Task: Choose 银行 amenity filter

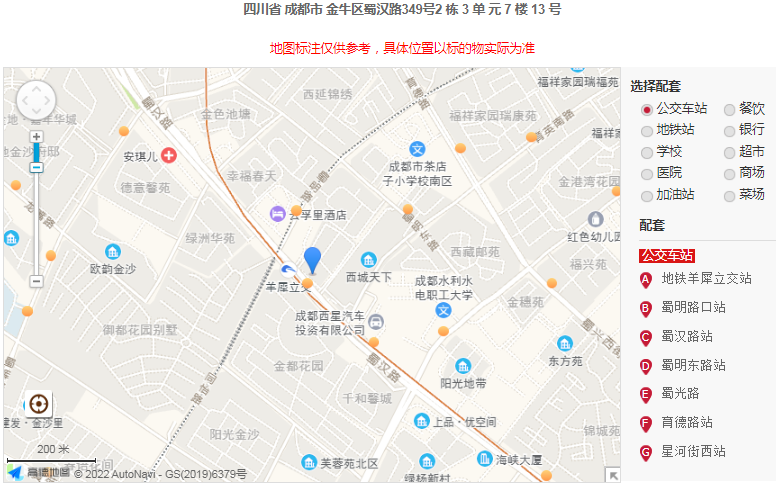Action: pos(729,131)
